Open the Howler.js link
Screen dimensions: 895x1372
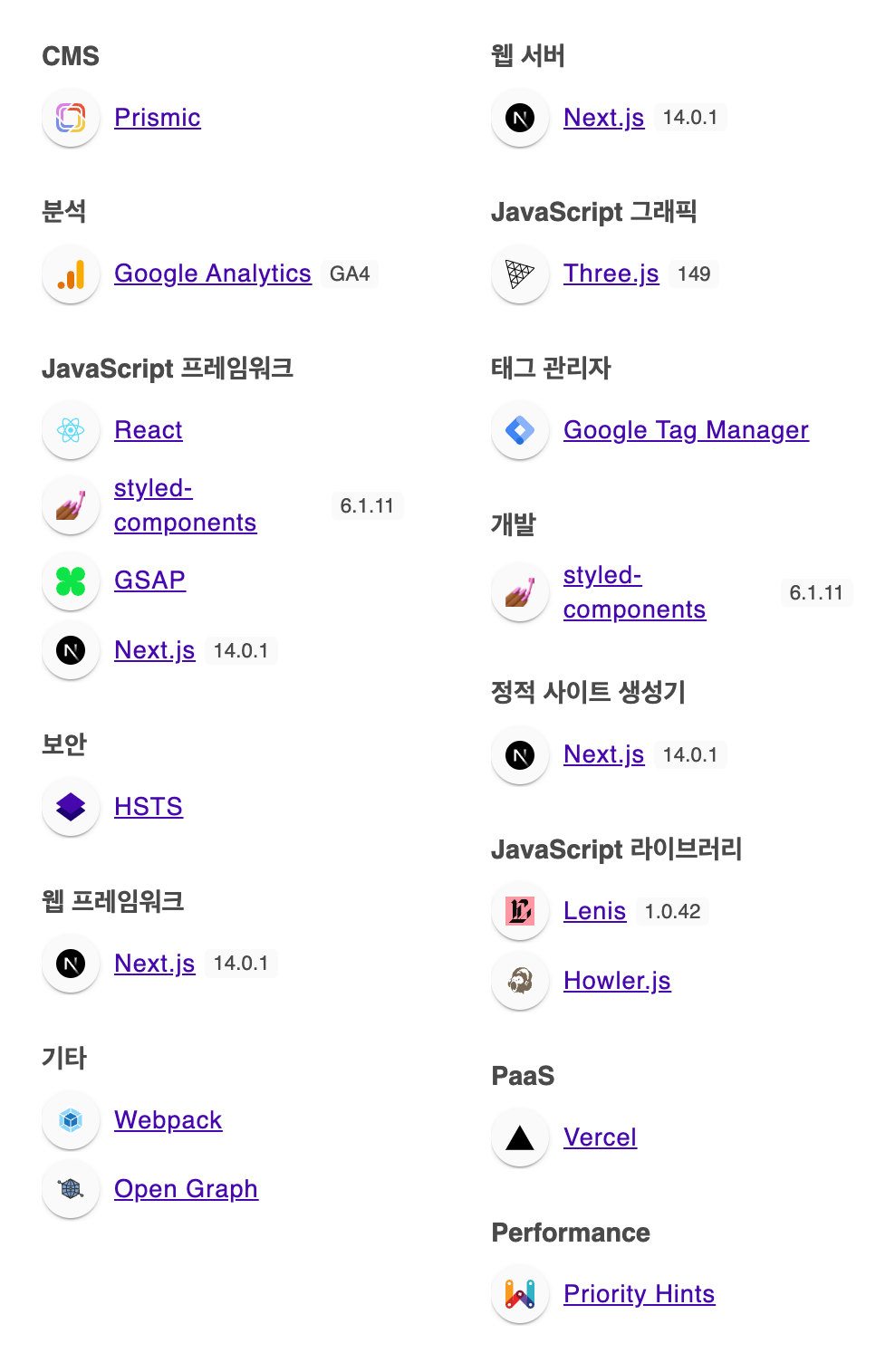[617, 981]
